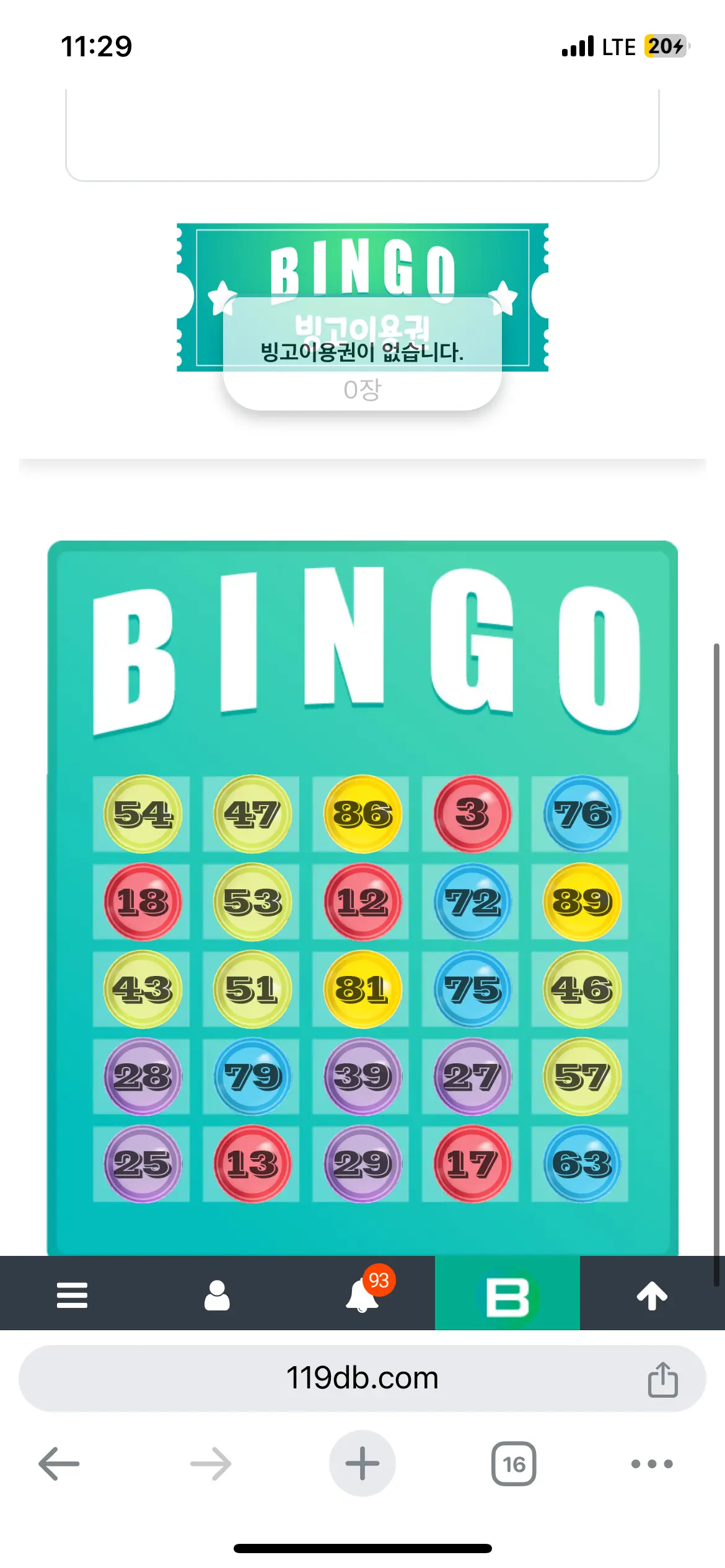Image resolution: width=725 pixels, height=1568 pixels.
Task: Select bingo ball number 81
Action: pyautogui.click(x=362, y=989)
